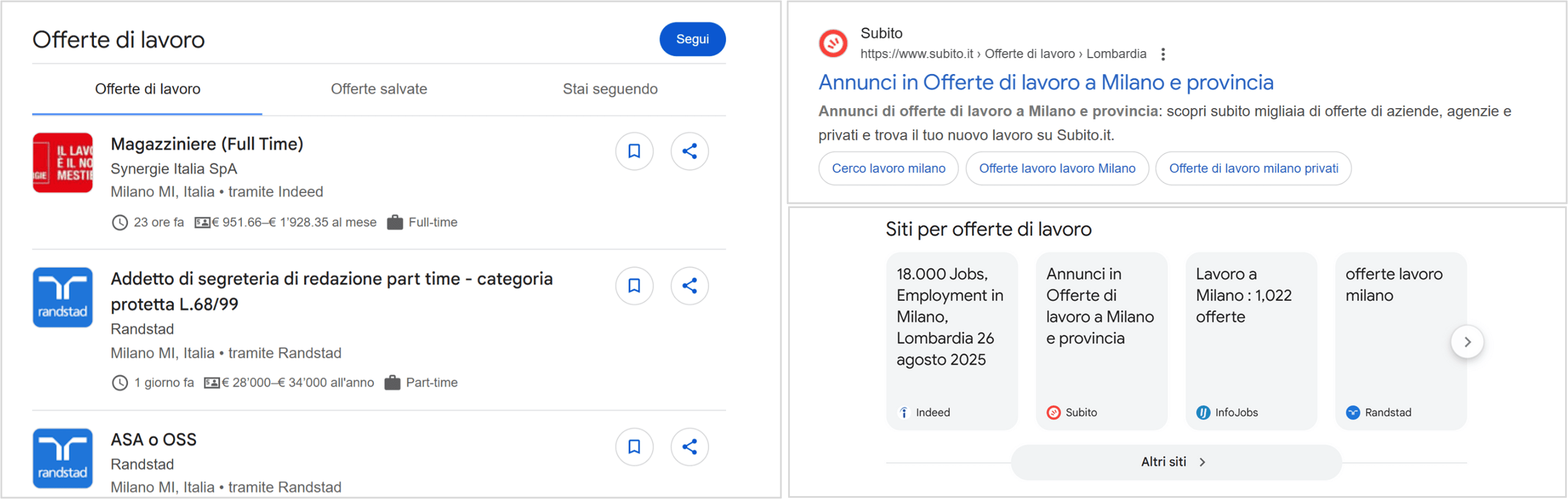Share the ASA o OSS job

click(x=689, y=447)
